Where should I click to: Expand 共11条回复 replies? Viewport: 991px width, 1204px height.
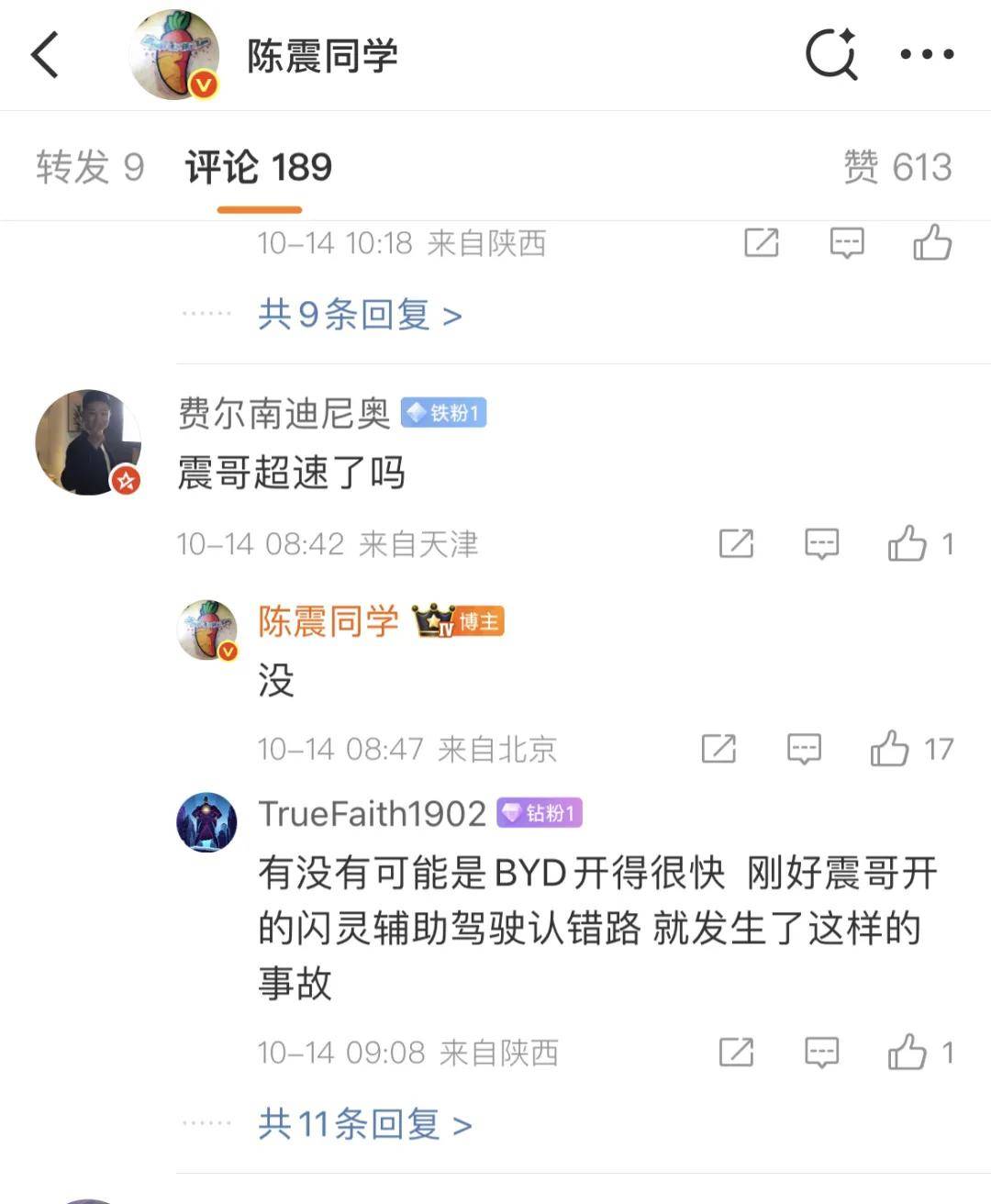[365, 1123]
